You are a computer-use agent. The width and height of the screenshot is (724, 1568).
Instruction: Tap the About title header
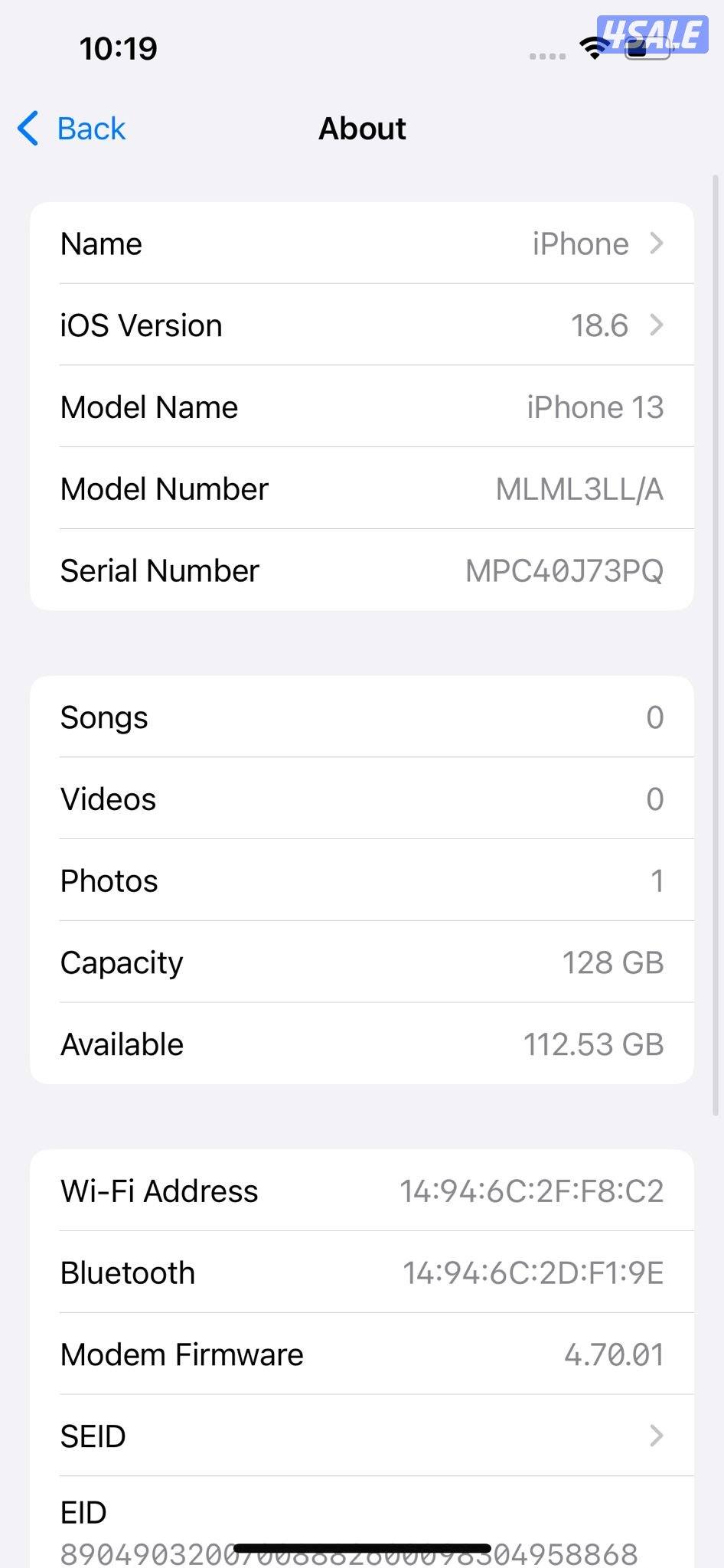[362, 129]
